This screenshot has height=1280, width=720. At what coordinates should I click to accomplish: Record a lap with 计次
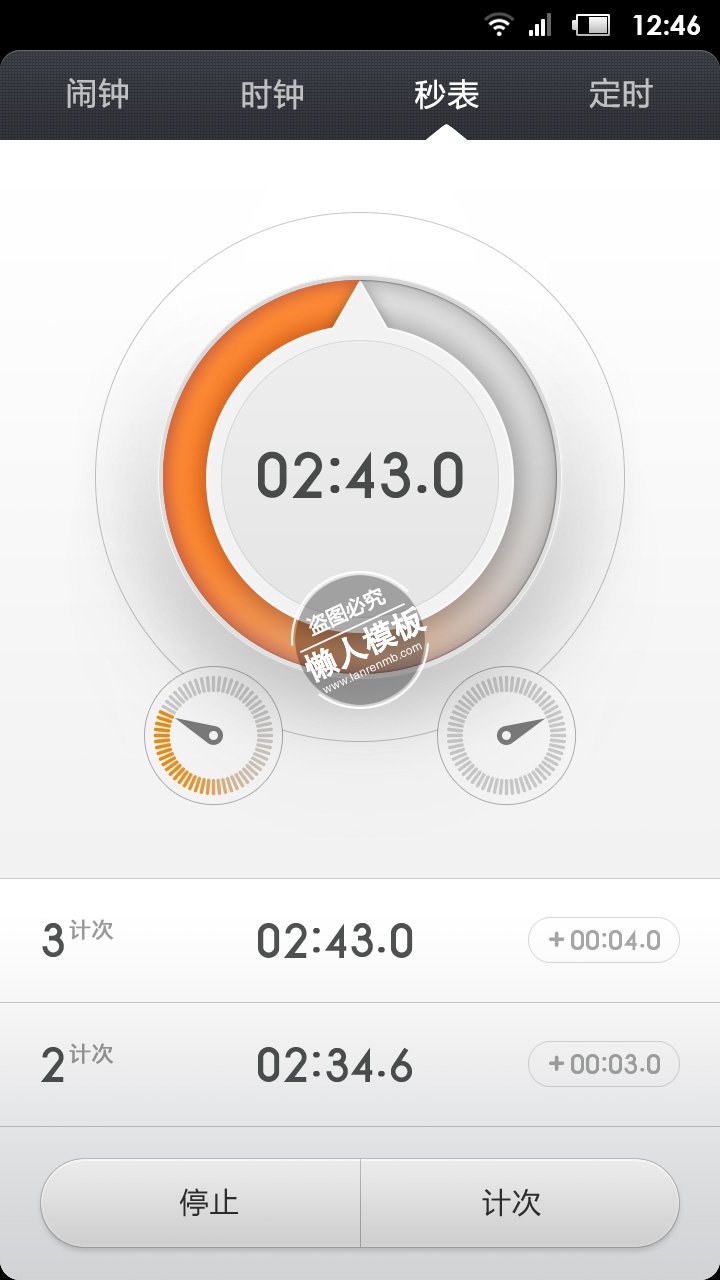pos(512,1203)
